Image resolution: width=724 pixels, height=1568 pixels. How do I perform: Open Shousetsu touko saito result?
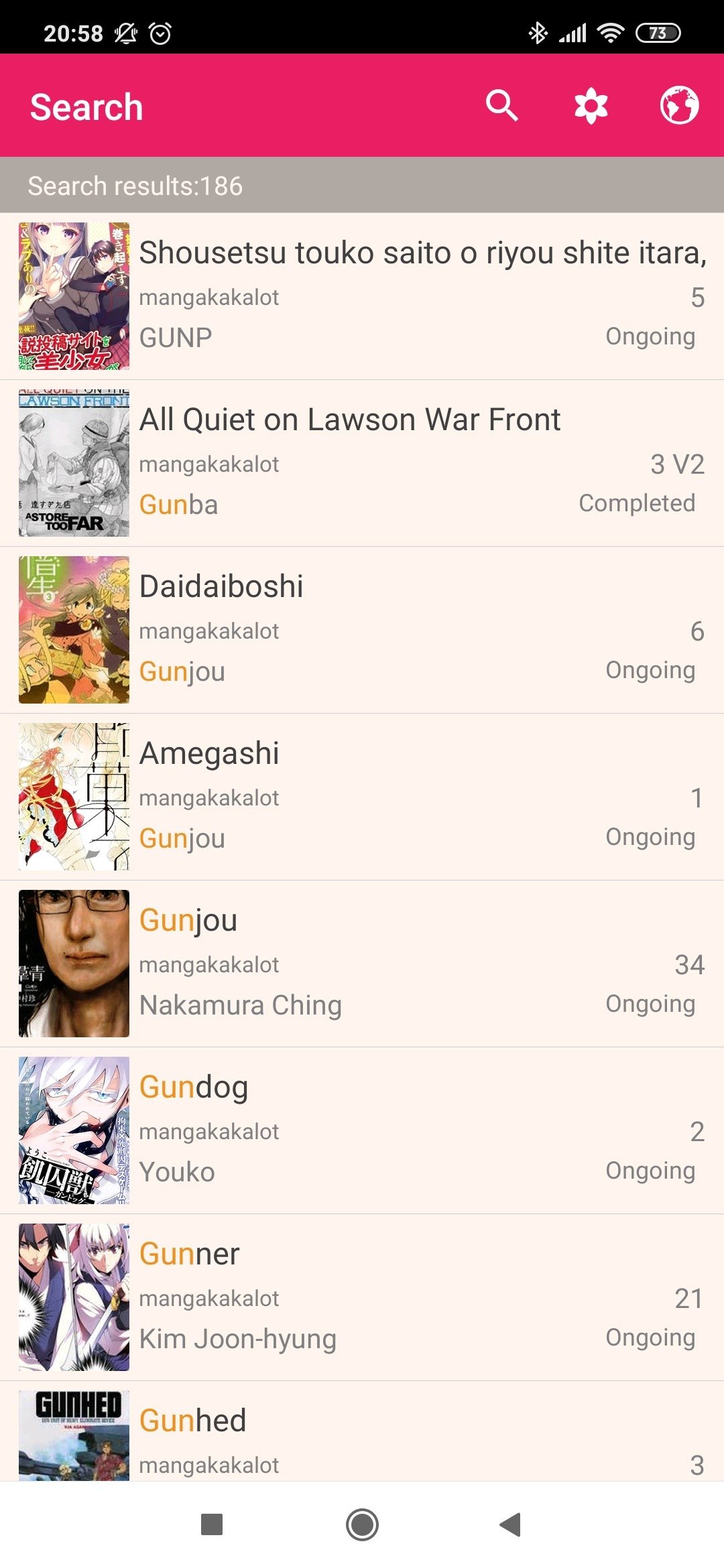[x=362, y=296]
